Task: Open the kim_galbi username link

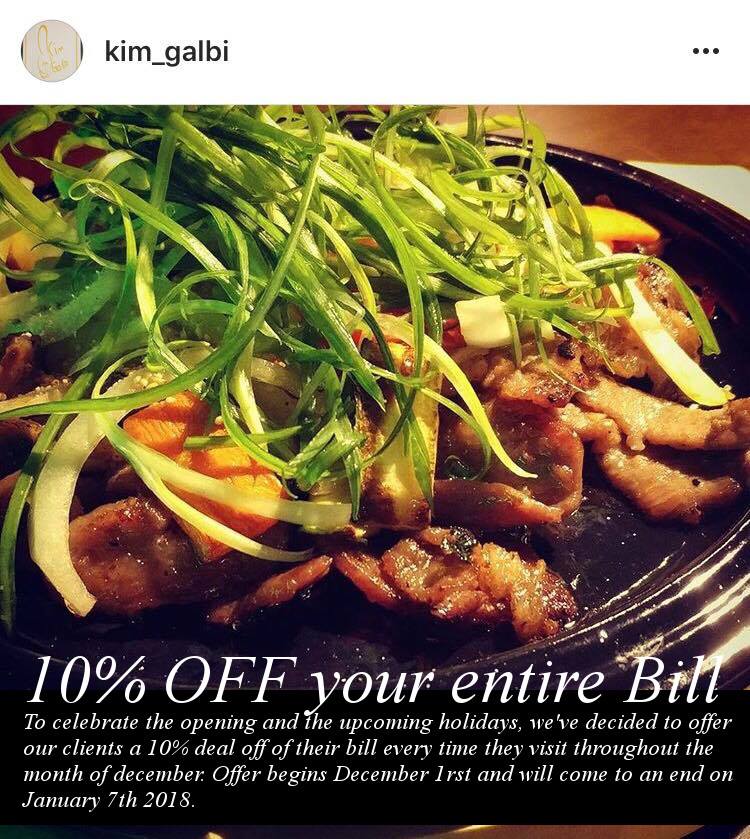Action: pos(166,52)
